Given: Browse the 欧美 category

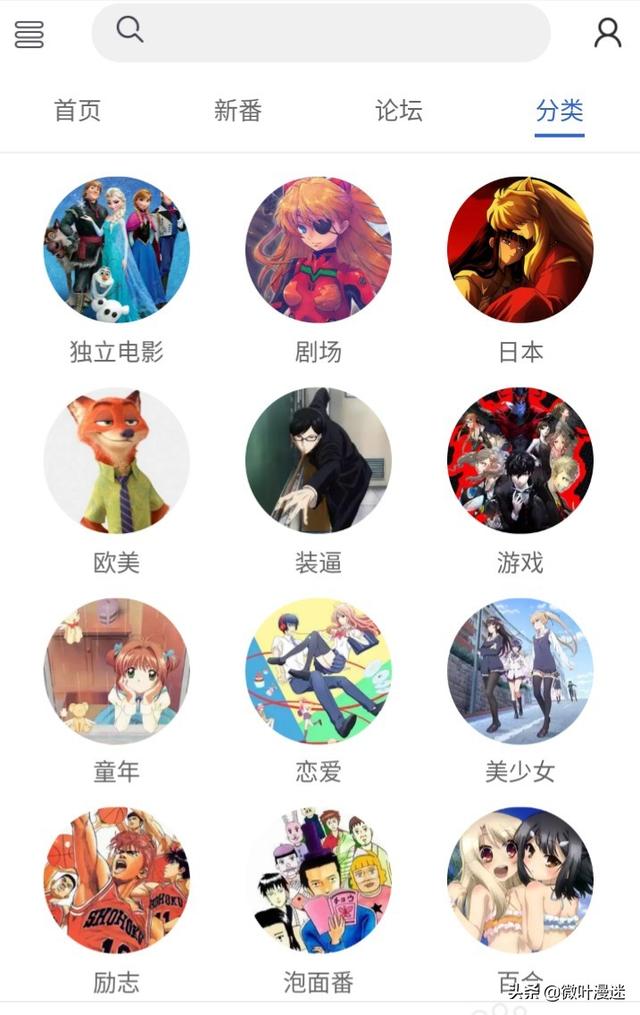Looking at the screenshot, I should [116, 461].
